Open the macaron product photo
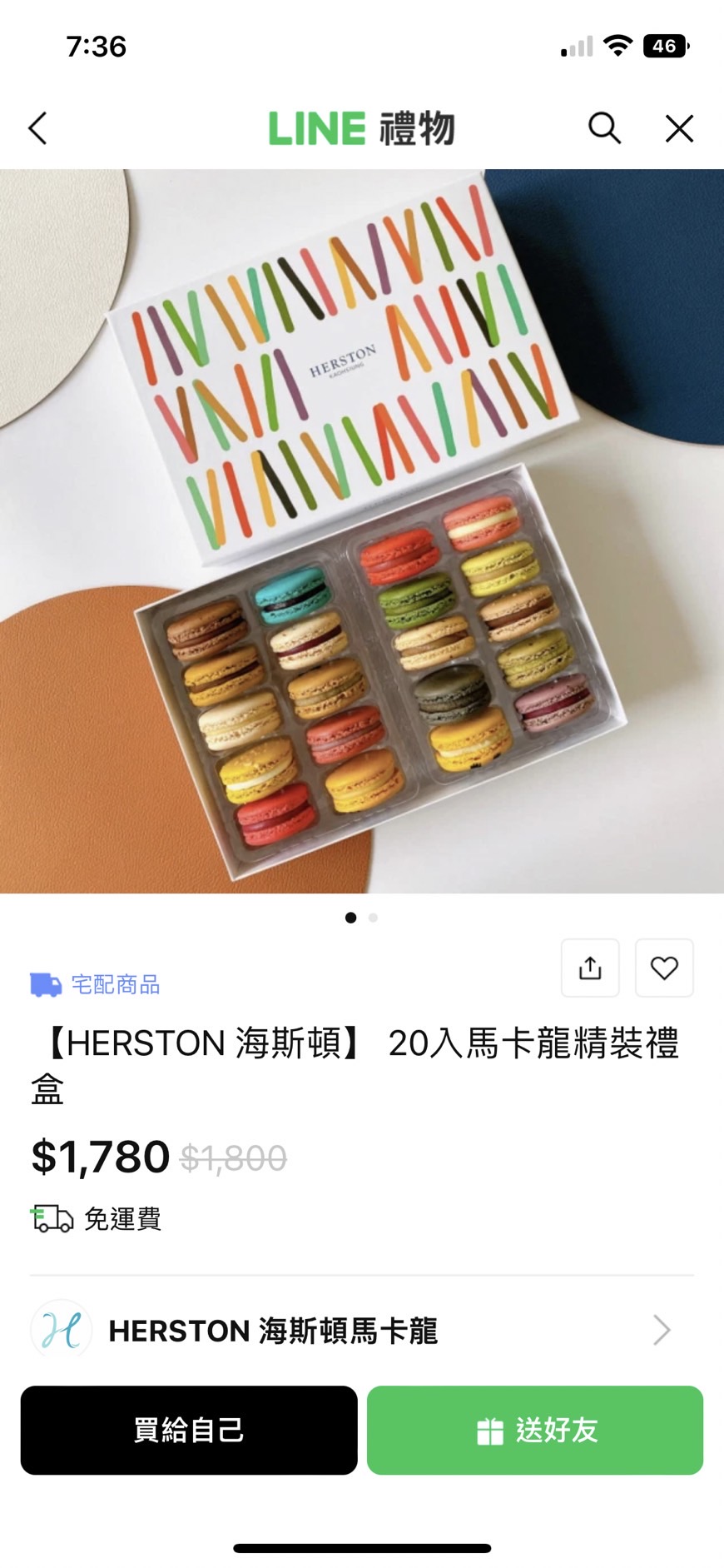Image resolution: width=724 pixels, height=1568 pixels. click(362, 531)
